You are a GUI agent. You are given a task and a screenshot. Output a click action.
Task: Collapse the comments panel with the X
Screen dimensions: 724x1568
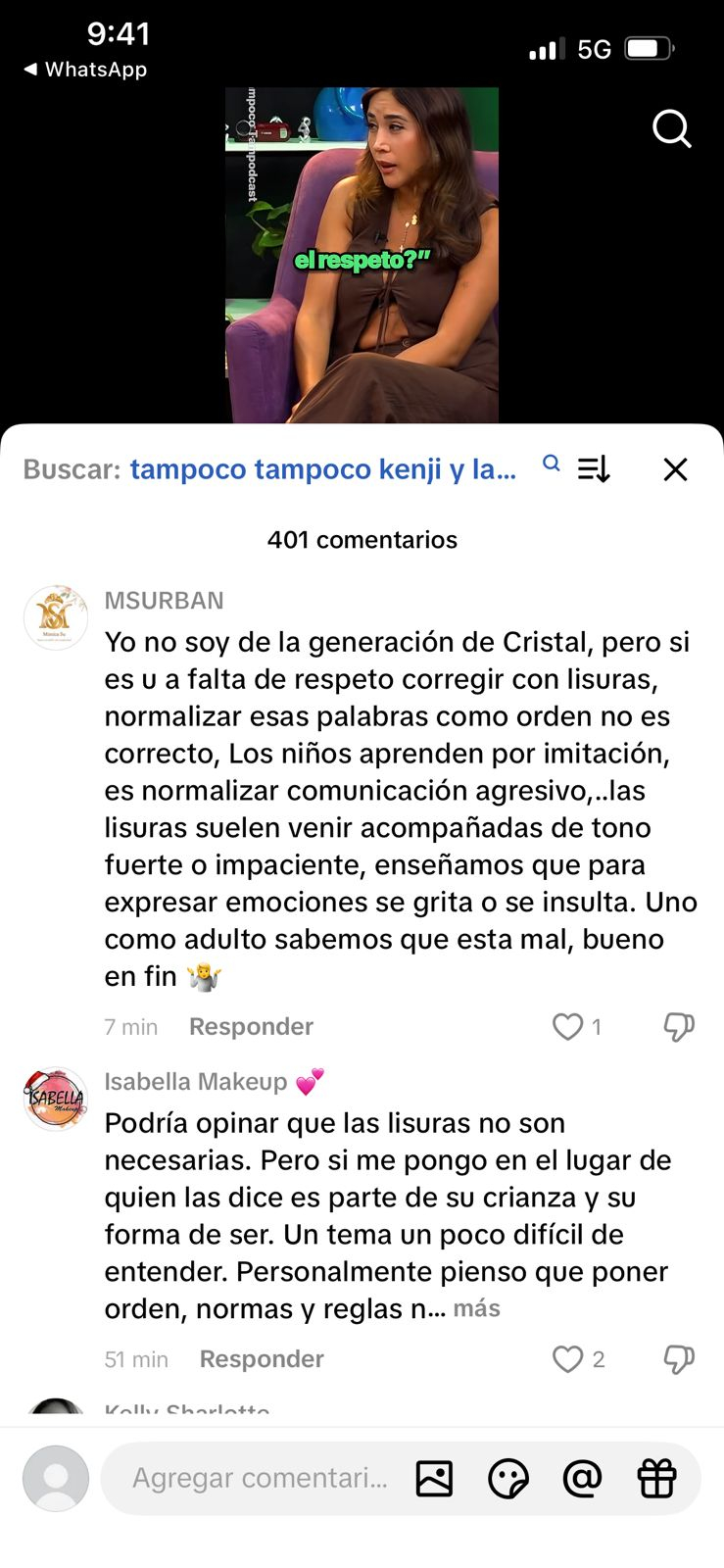tap(675, 469)
